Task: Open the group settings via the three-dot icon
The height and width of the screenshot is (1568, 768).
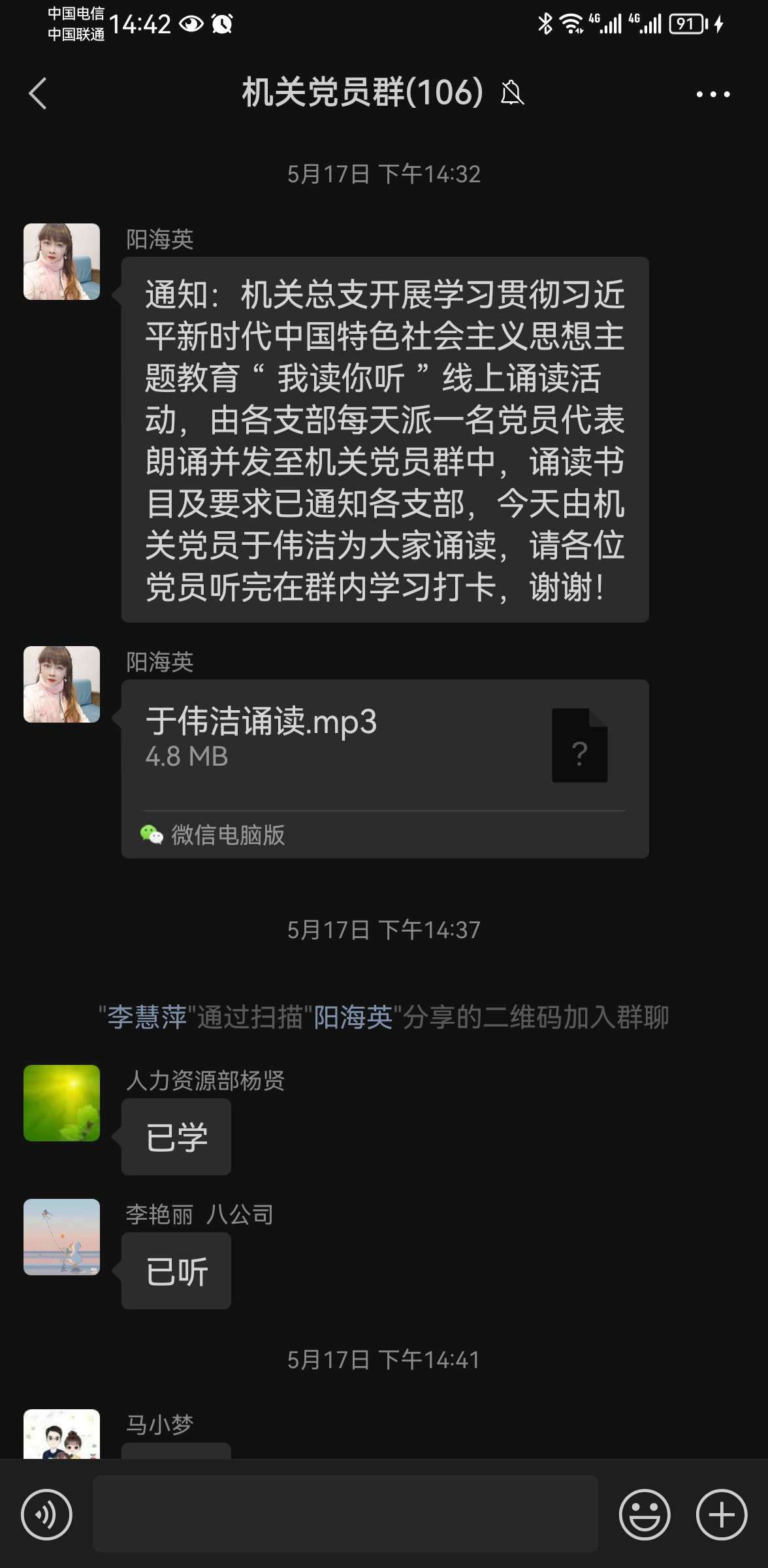Action: click(x=712, y=93)
